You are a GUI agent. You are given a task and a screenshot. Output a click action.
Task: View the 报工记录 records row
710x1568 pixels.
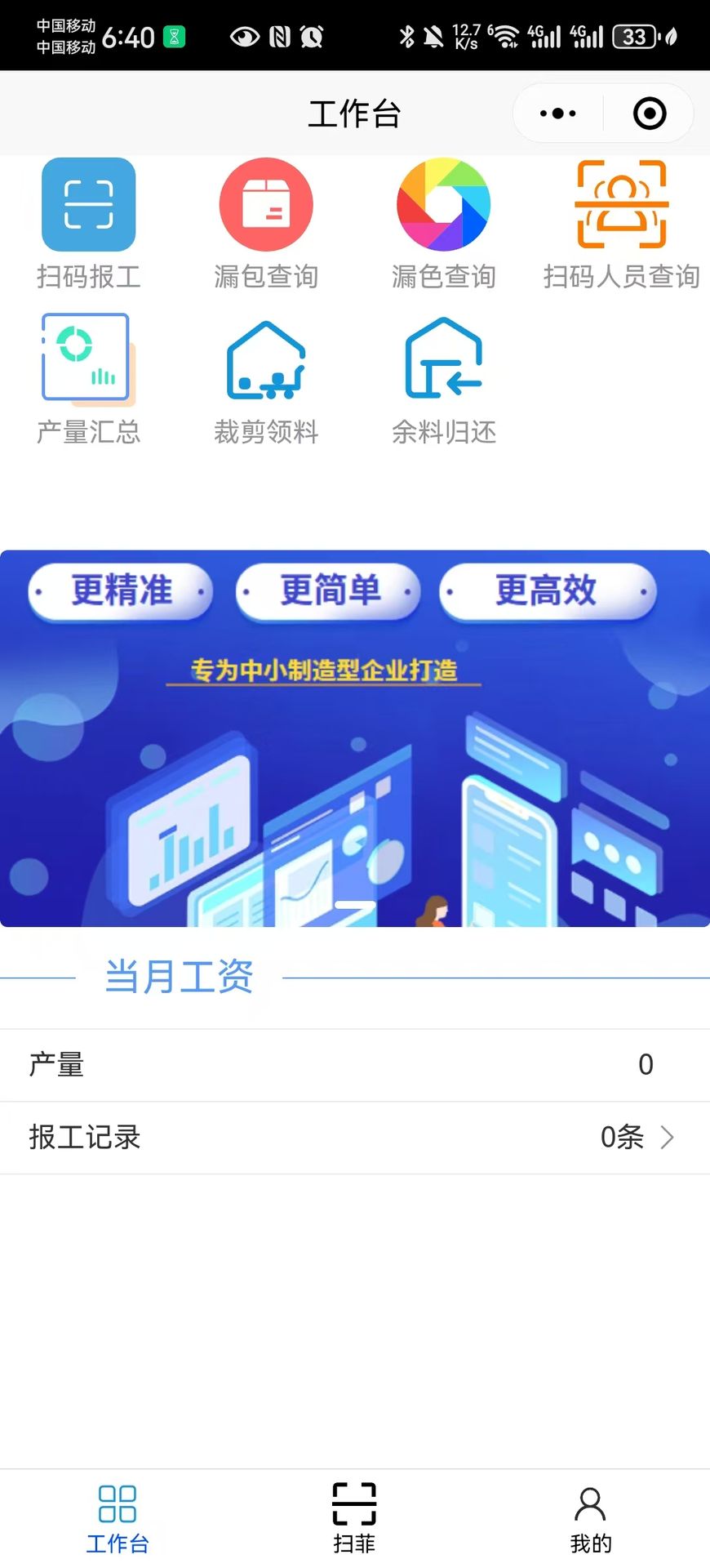pos(355,1137)
